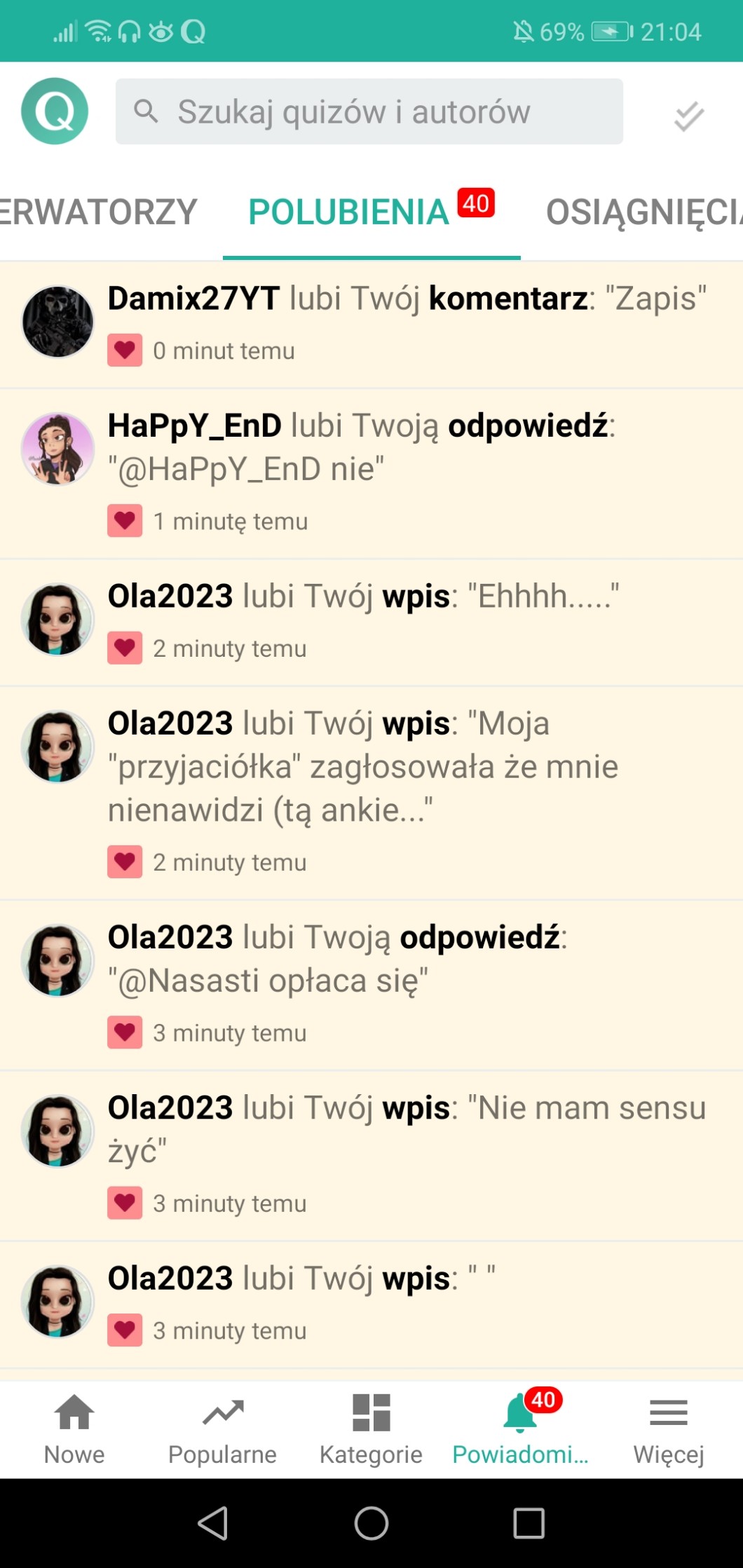
Task: Select the Polubienia tab
Action: pos(350,212)
